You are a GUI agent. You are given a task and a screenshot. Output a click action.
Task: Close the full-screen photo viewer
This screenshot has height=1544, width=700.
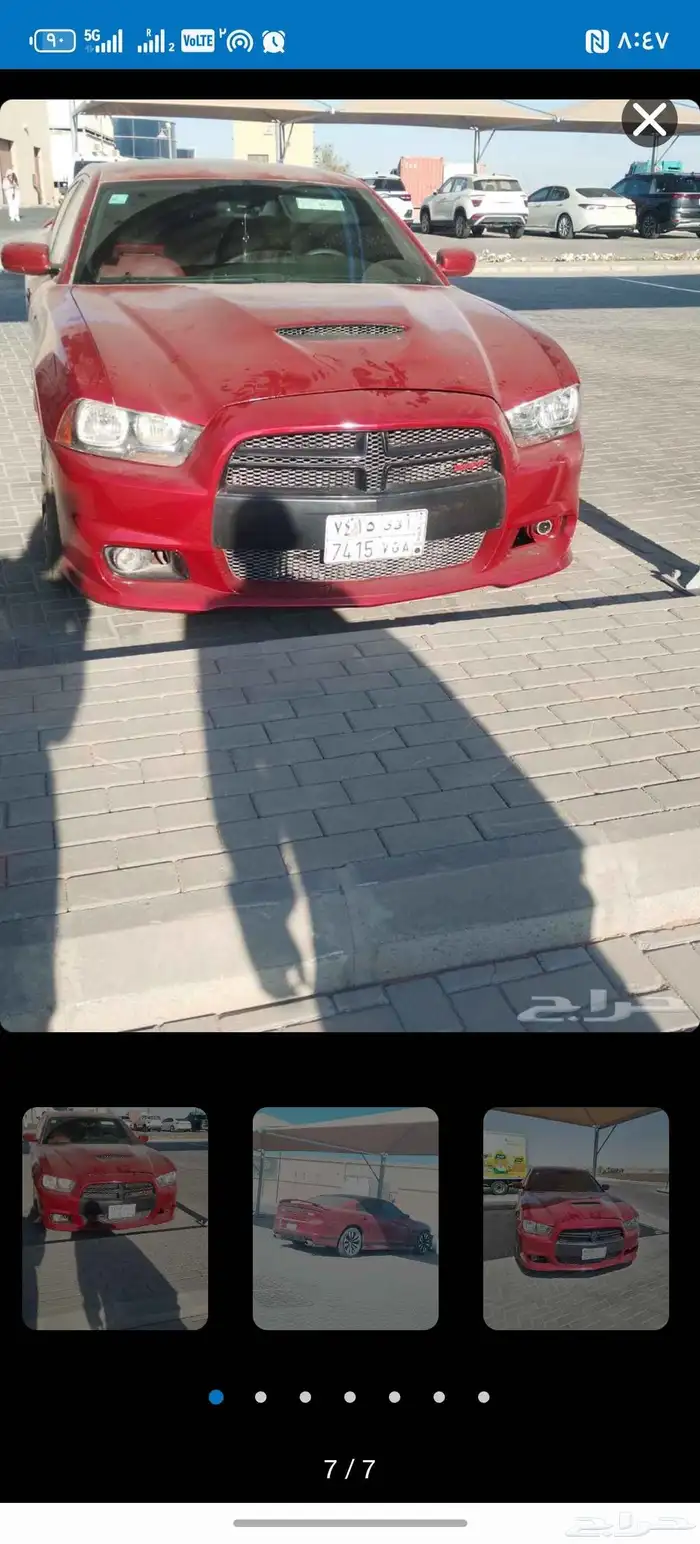tap(649, 121)
